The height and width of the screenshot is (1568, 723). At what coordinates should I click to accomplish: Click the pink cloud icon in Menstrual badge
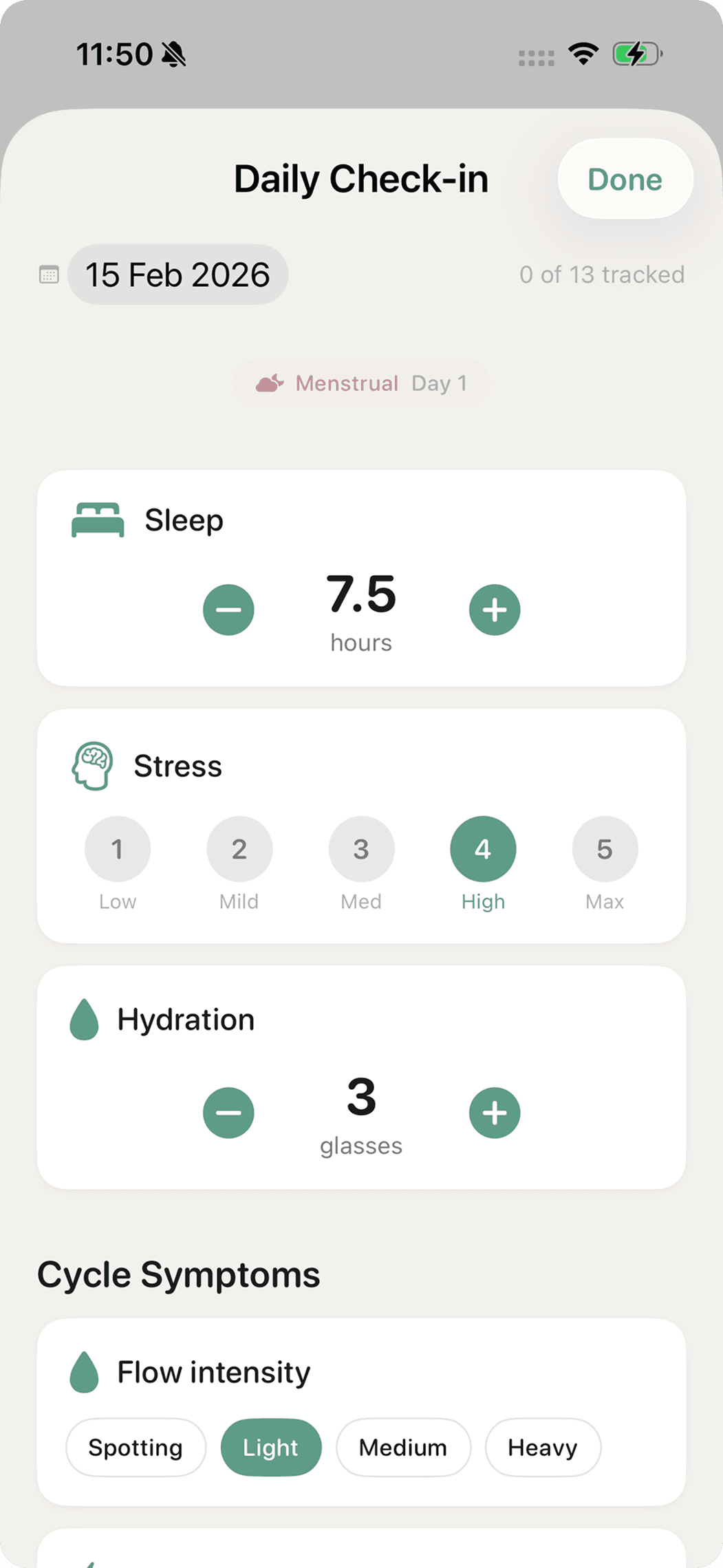point(270,383)
